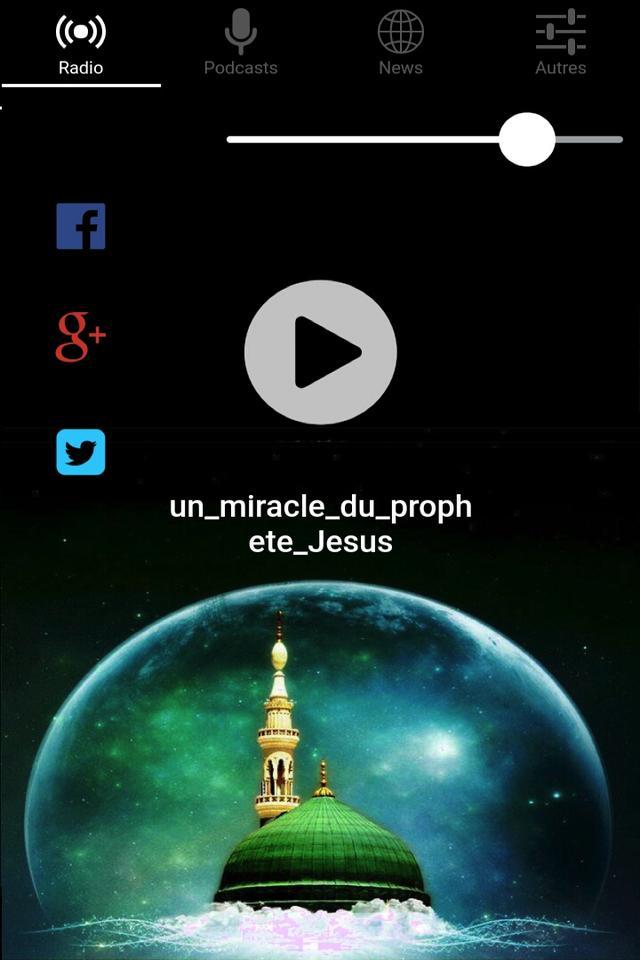Go to the Autres tab
This screenshot has width=640, height=960.
click(560, 44)
